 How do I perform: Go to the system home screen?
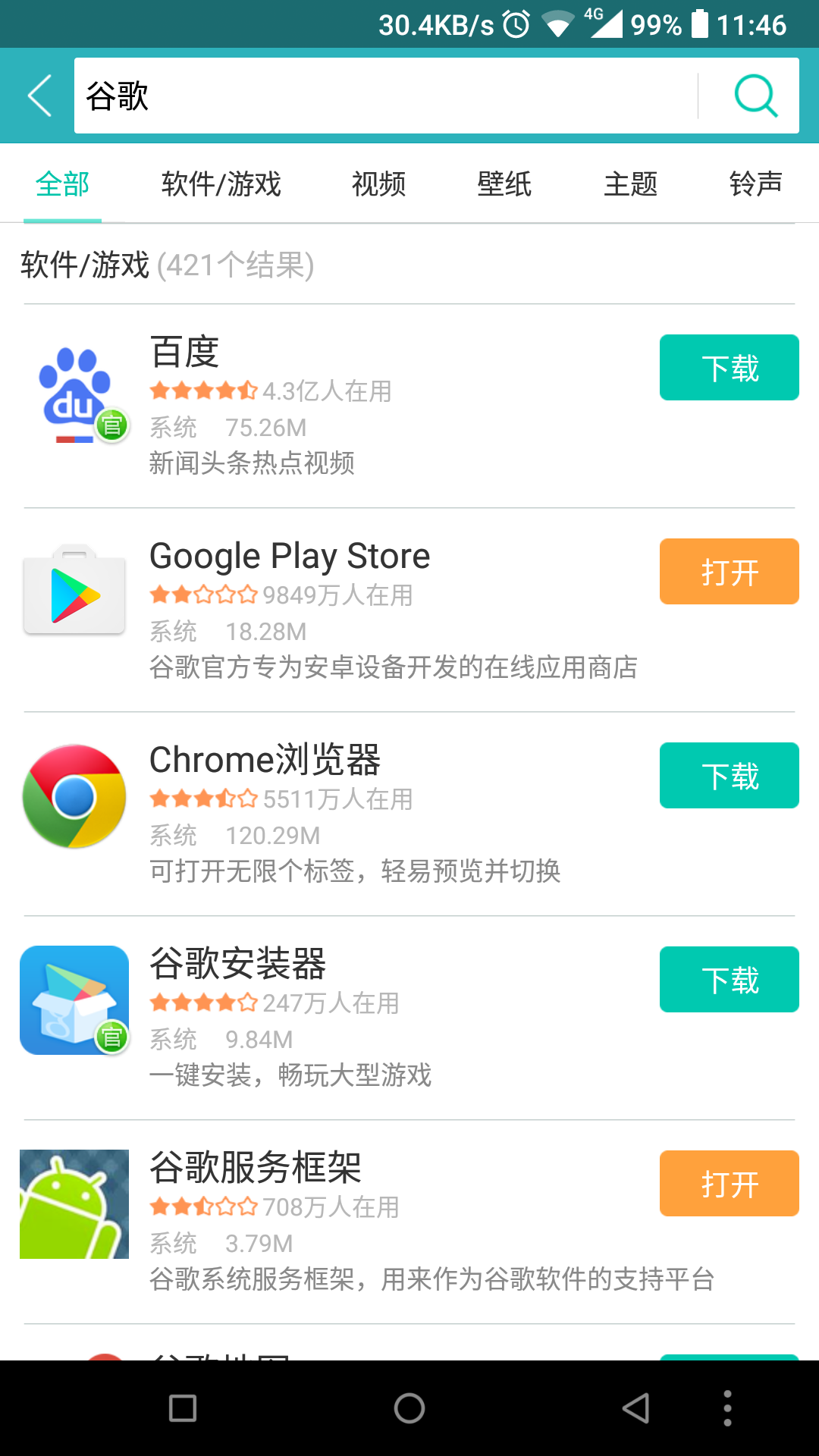pos(409,1408)
